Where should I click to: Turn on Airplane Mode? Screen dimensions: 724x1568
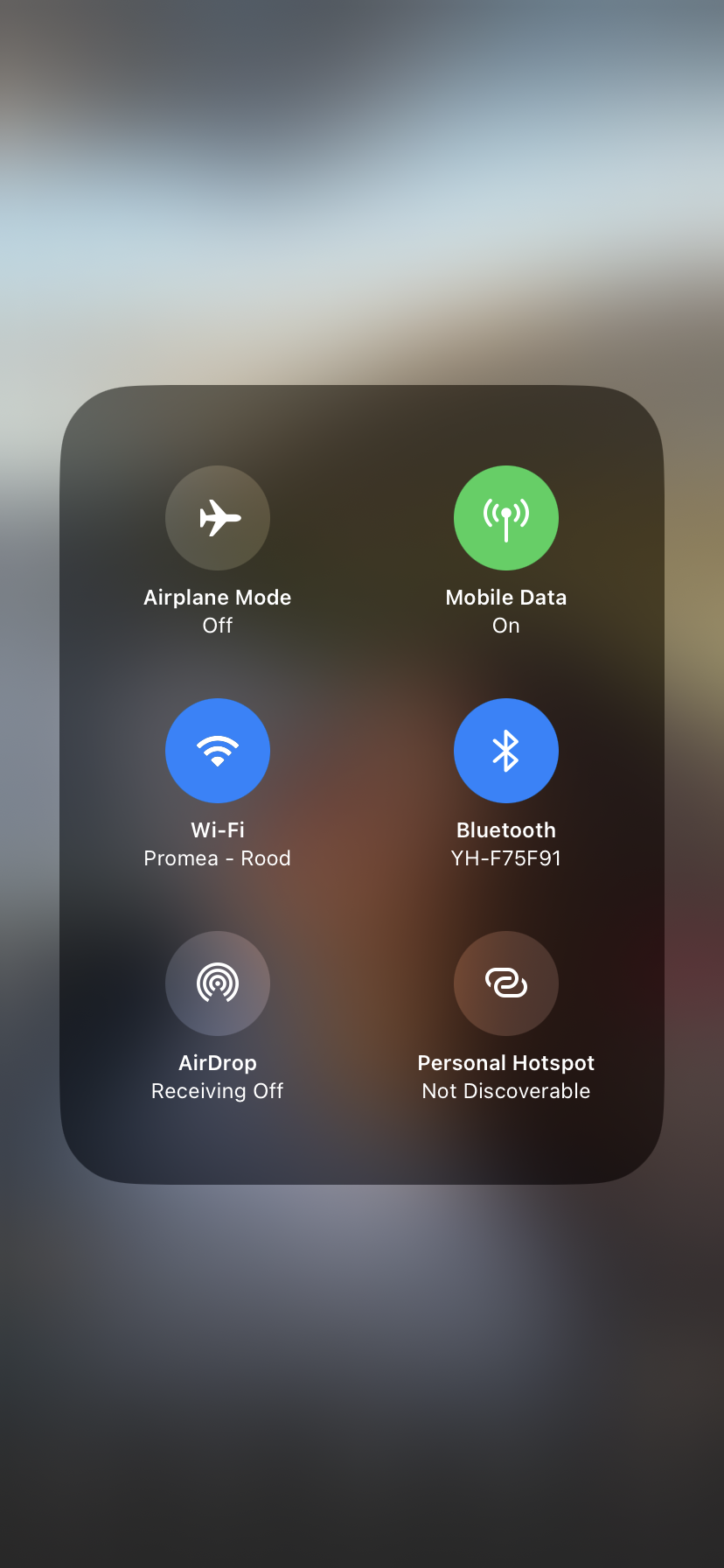tap(218, 518)
